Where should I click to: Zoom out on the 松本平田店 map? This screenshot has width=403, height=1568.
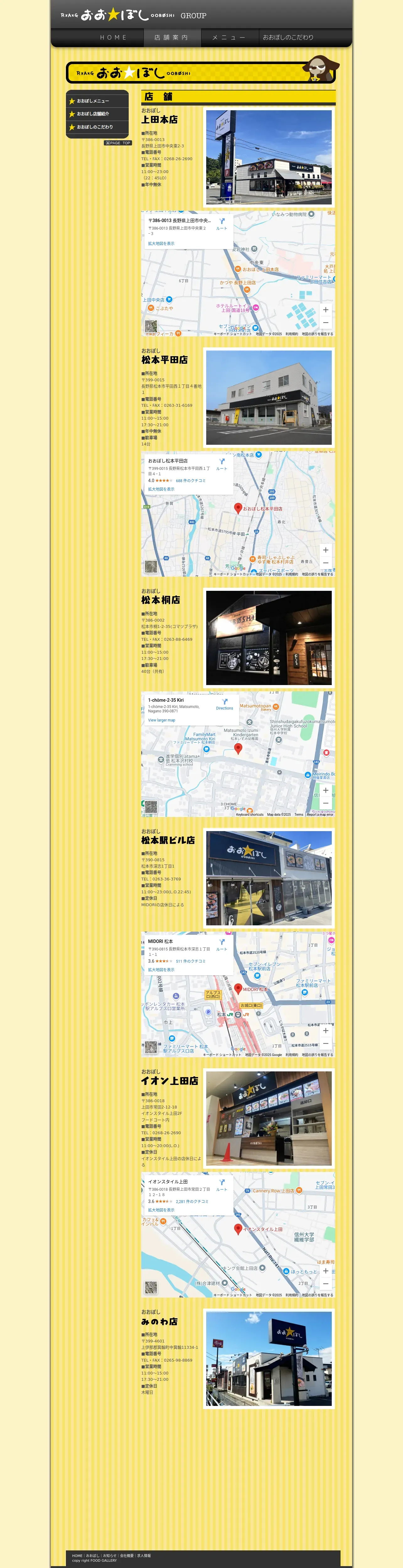tap(326, 563)
